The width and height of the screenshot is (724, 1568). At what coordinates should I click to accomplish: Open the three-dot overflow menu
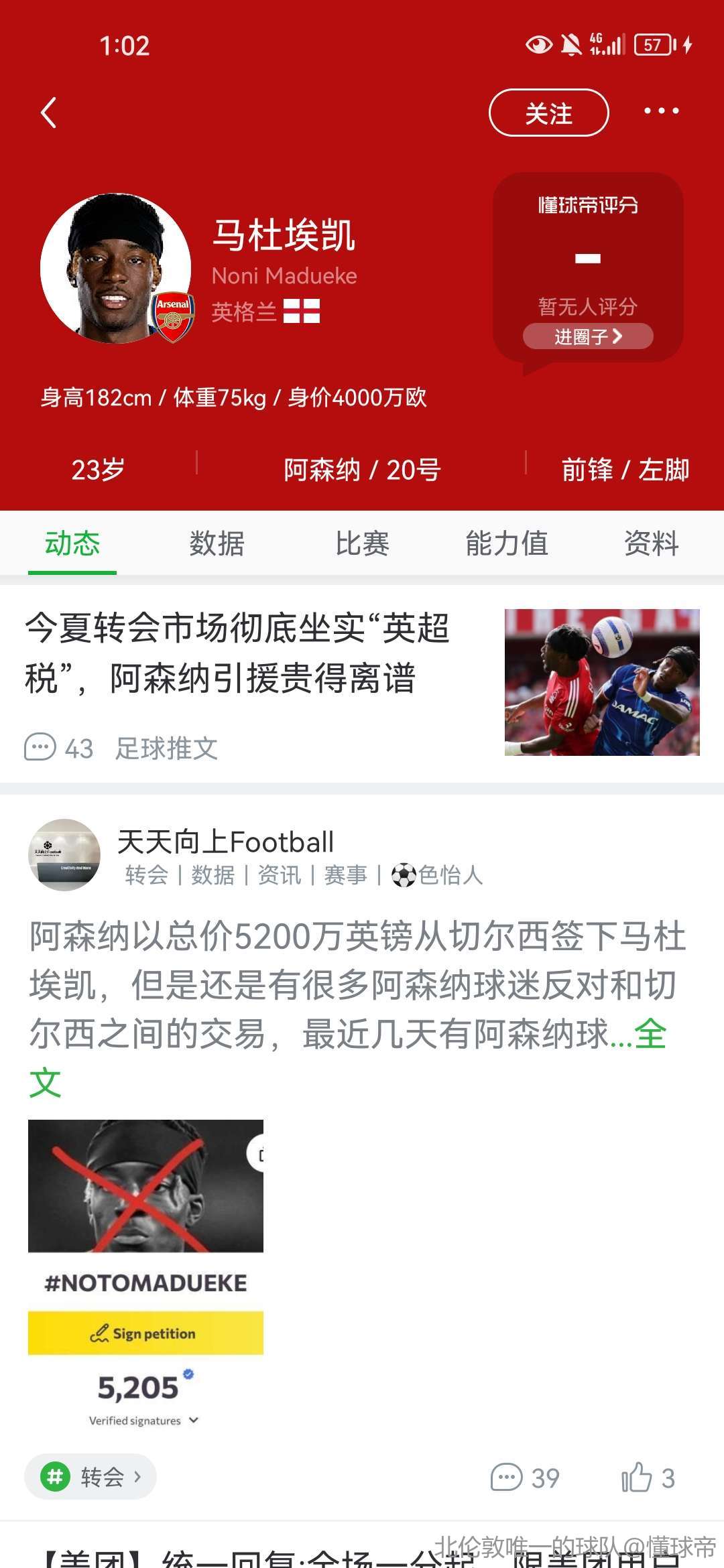[x=661, y=111]
